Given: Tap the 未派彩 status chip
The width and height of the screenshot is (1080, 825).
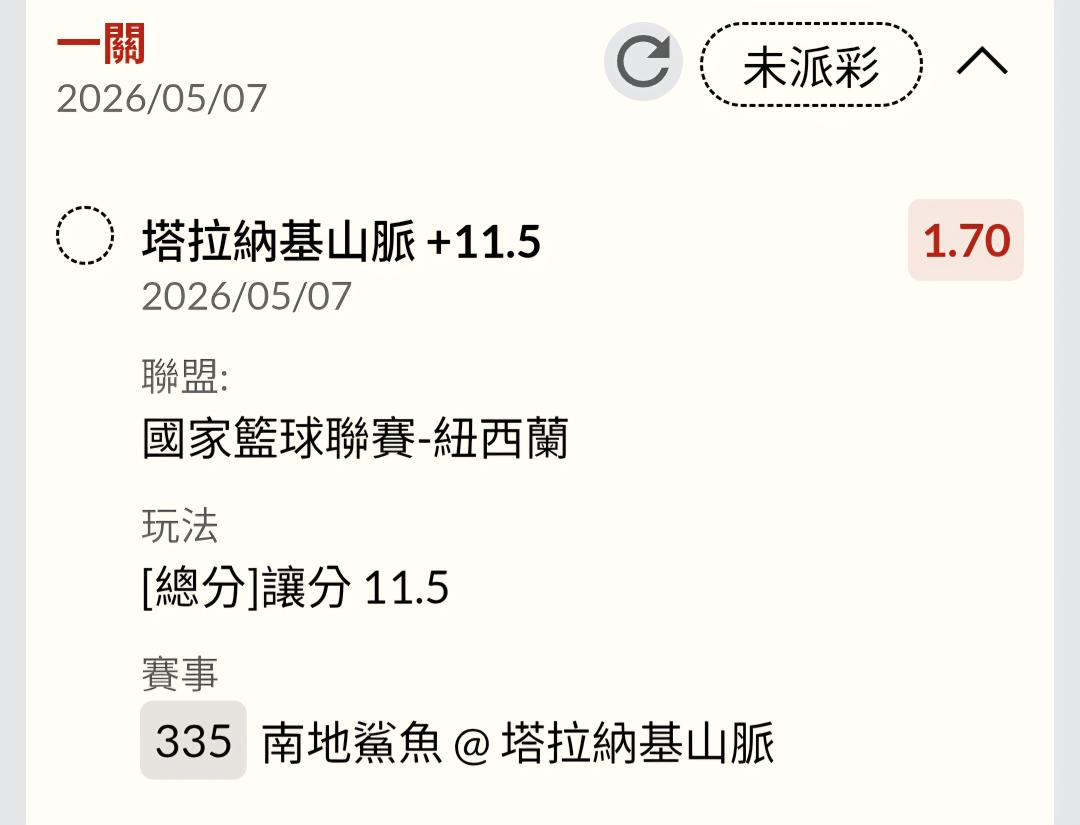Looking at the screenshot, I should (811, 65).
